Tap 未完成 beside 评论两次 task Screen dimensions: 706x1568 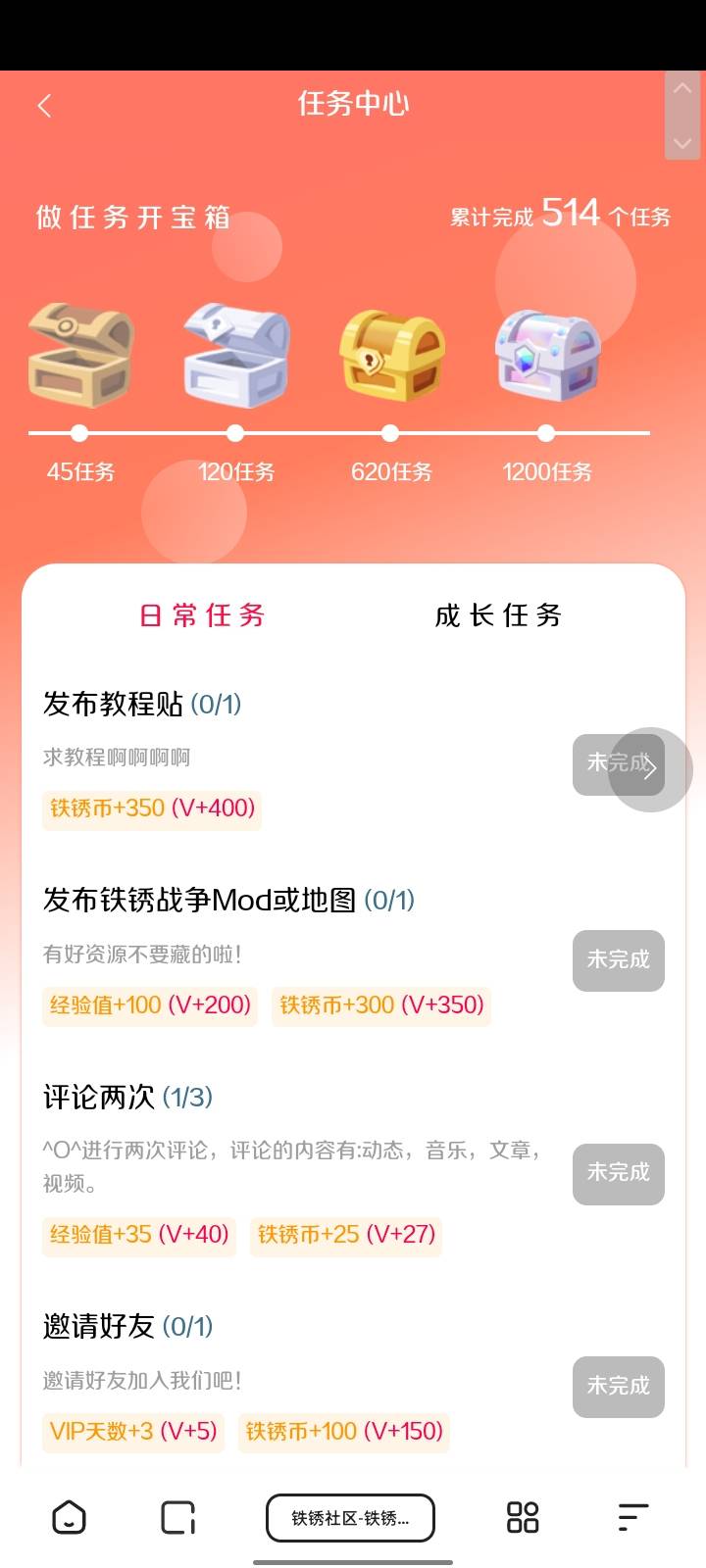pos(618,1173)
